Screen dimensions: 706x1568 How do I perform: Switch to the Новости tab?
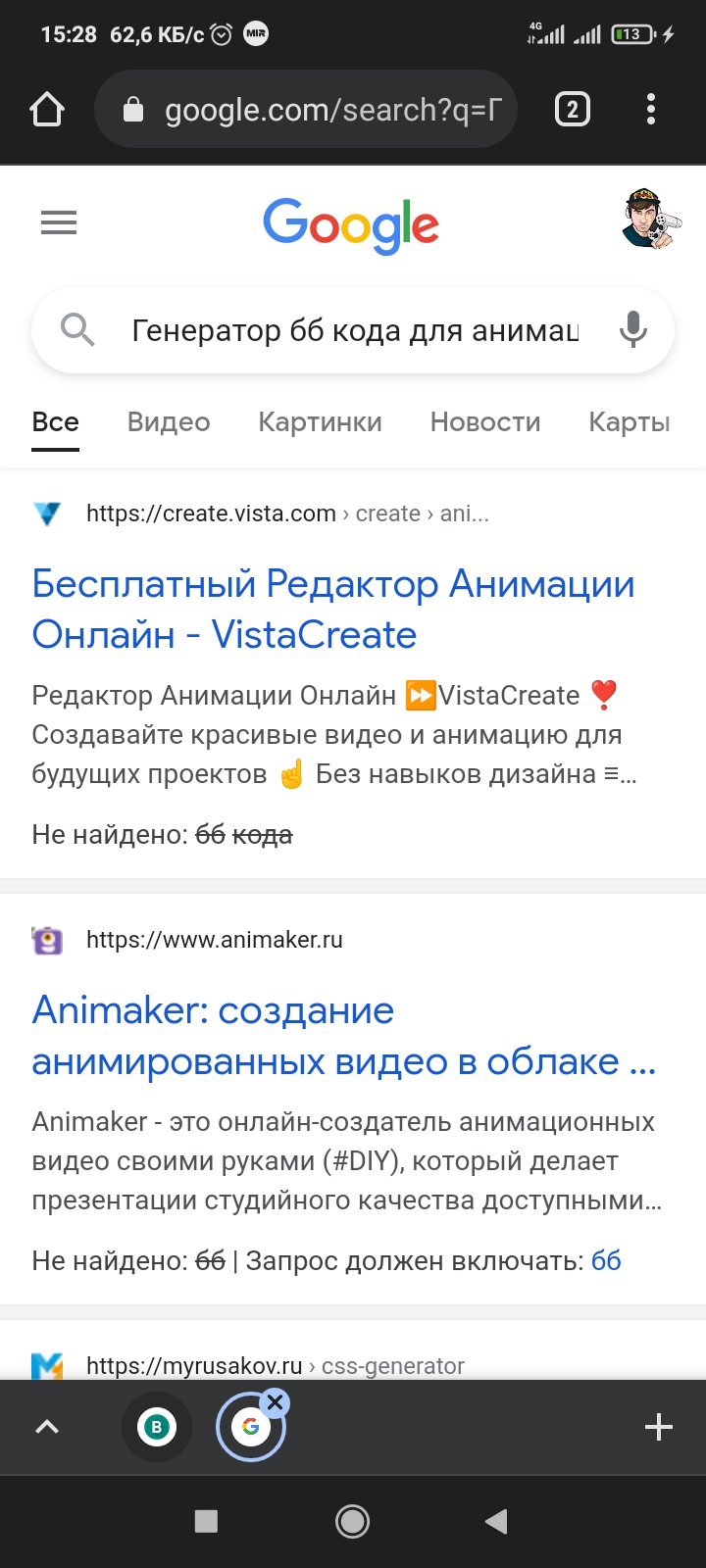pyautogui.click(x=485, y=422)
